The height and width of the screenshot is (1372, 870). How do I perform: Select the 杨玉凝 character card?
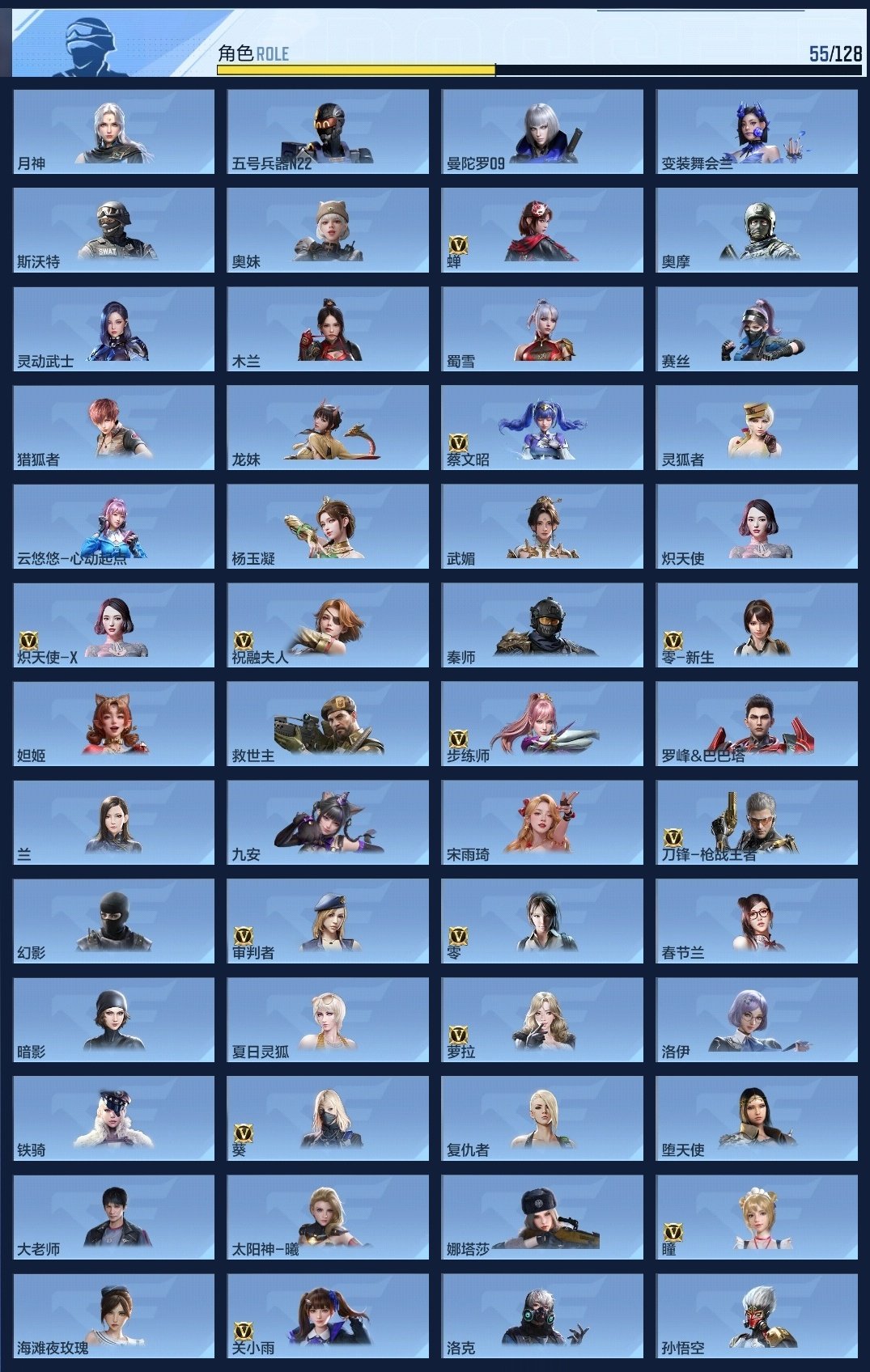point(328,526)
